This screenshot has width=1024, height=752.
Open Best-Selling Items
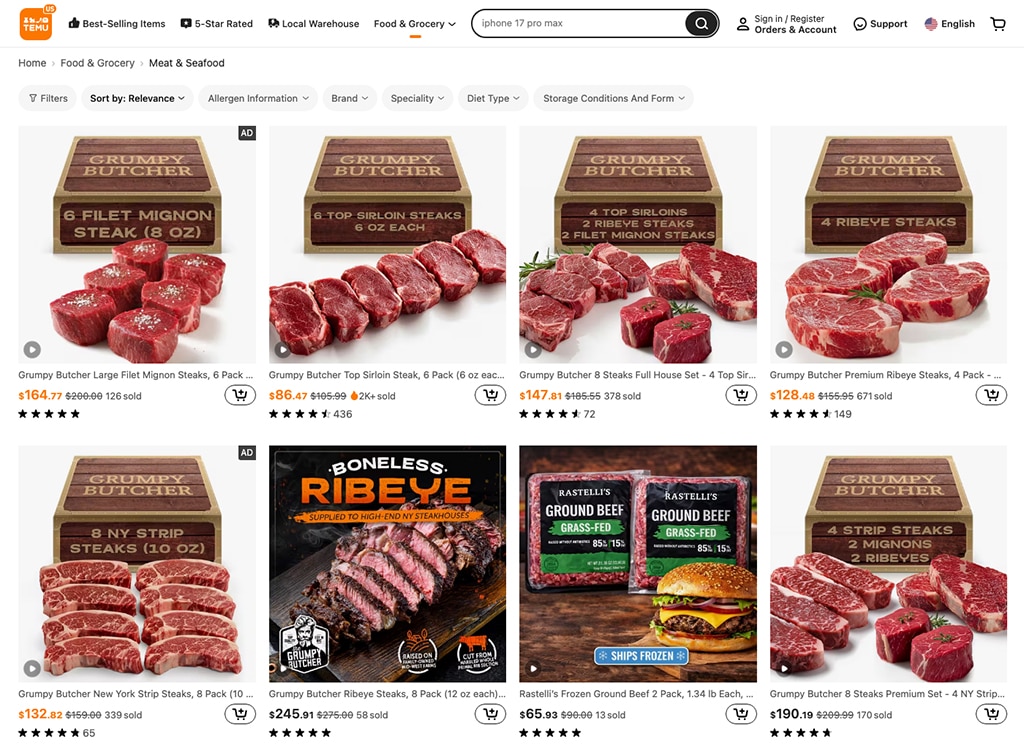[116, 23]
